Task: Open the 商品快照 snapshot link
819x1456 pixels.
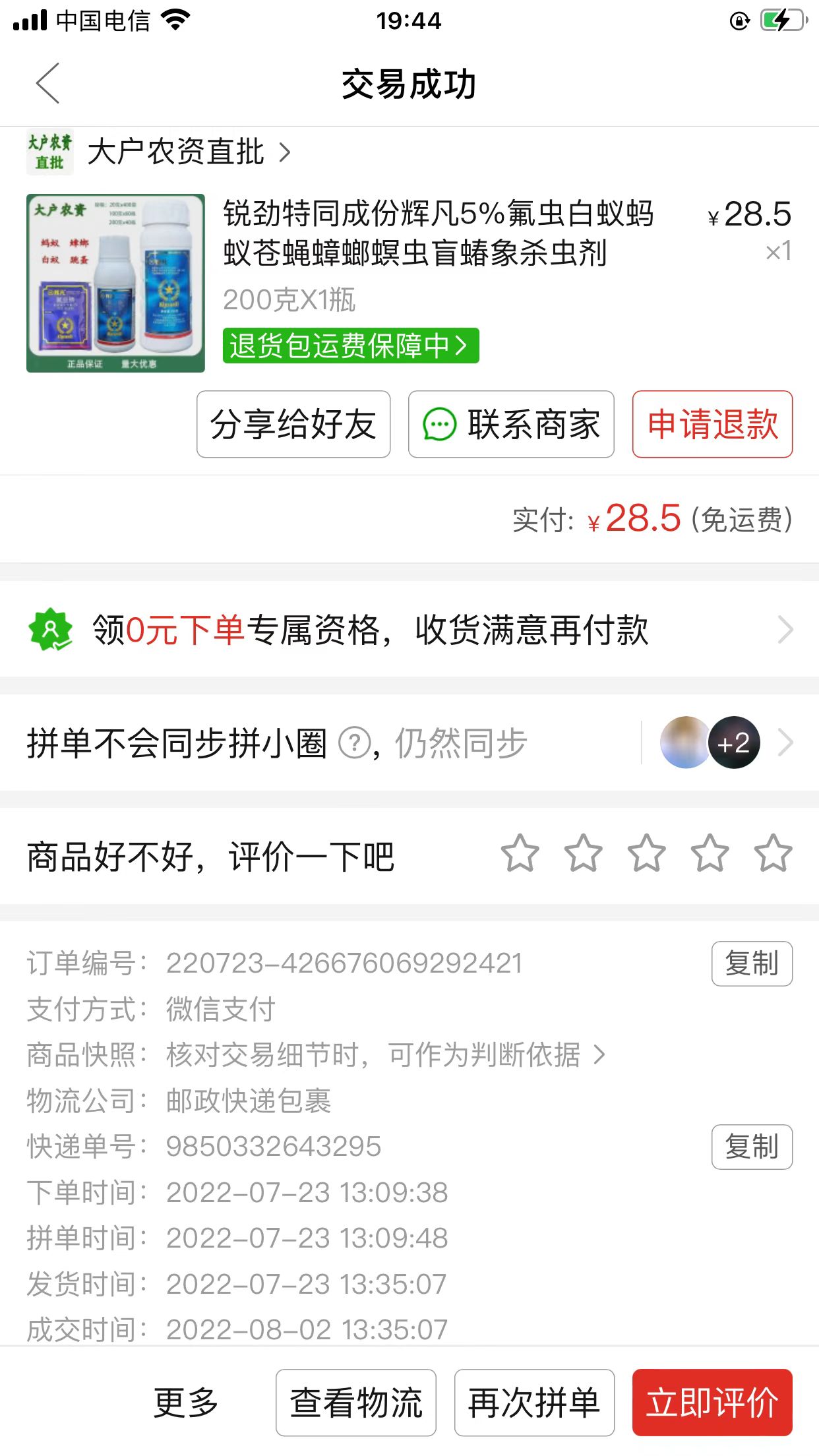Action: click(382, 1054)
